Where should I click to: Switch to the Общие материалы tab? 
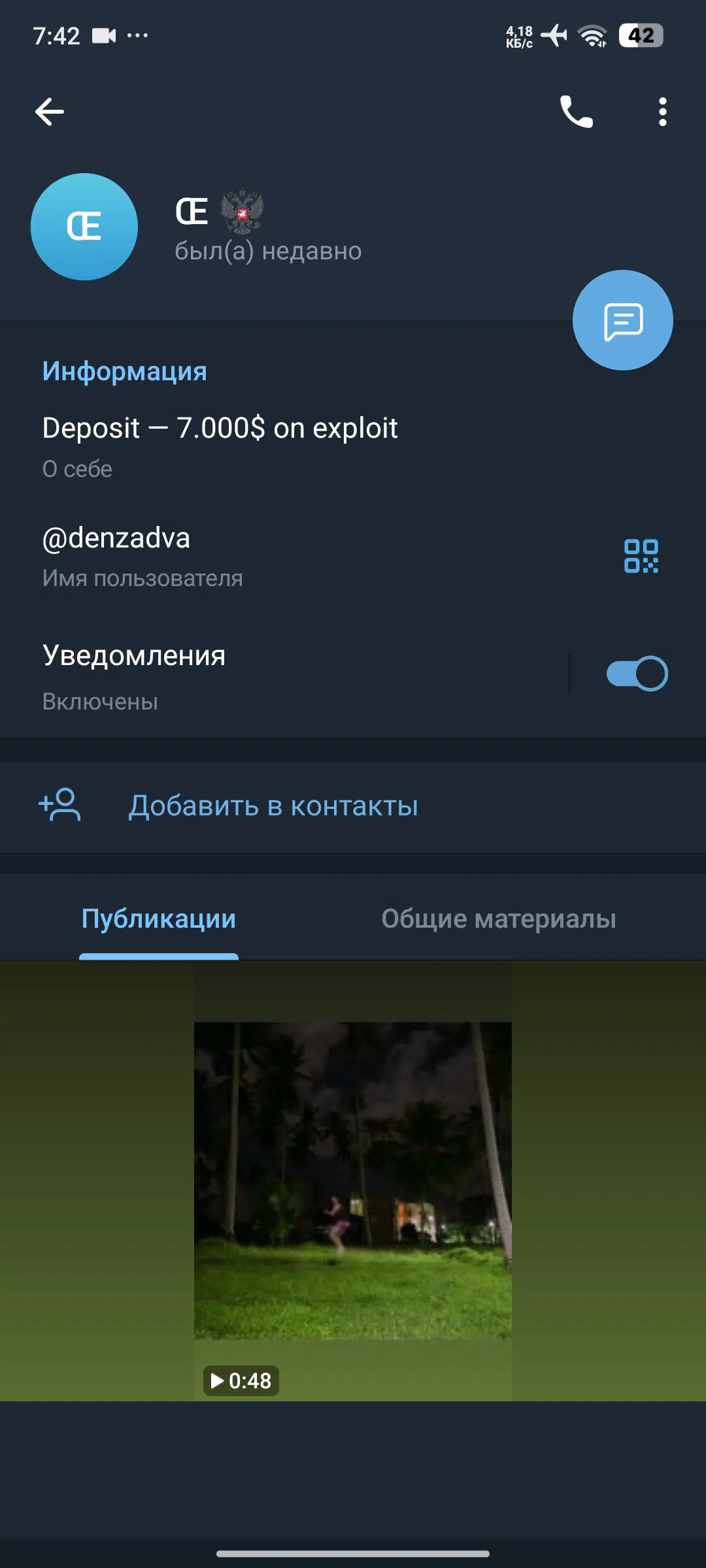click(499, 919)
